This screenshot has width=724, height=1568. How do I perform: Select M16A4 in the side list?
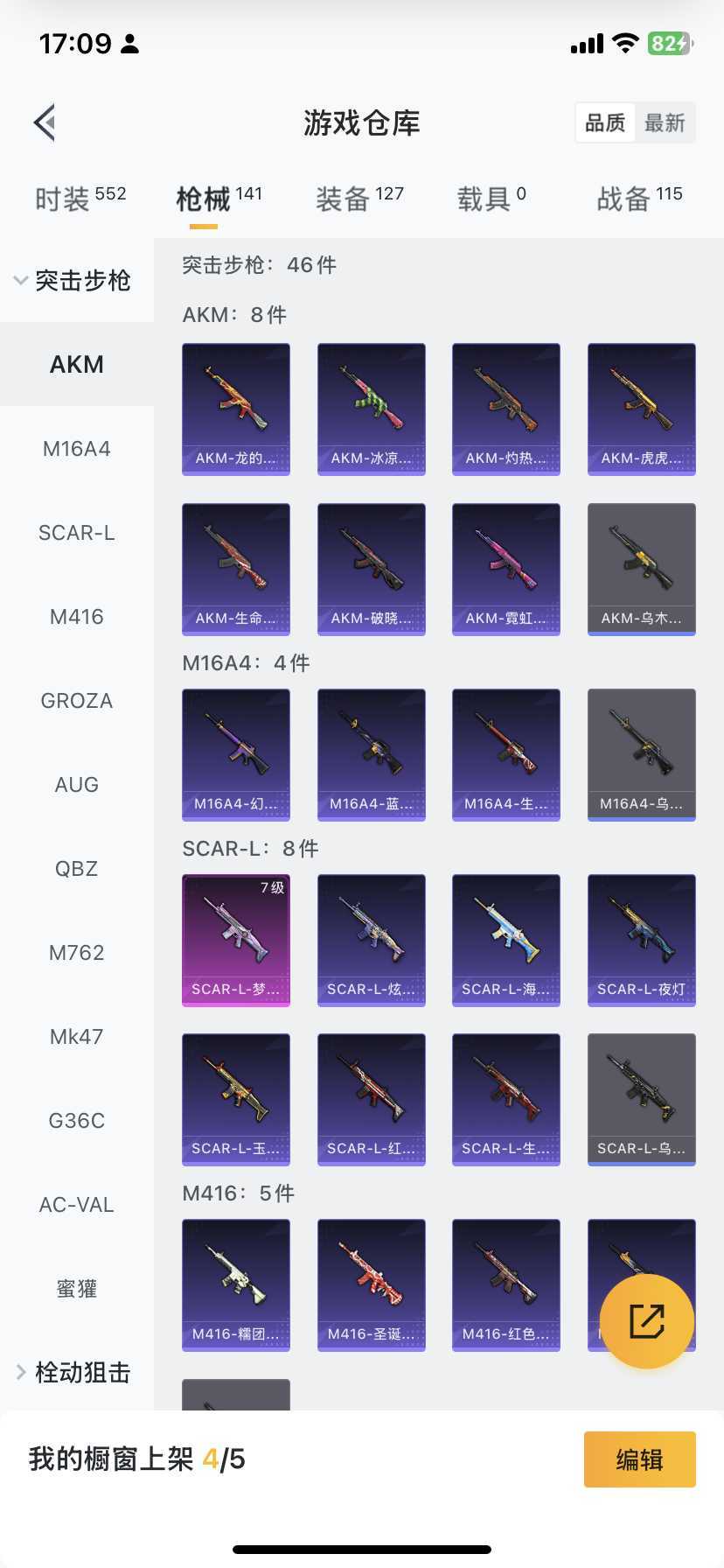click(x=77, y=449)
